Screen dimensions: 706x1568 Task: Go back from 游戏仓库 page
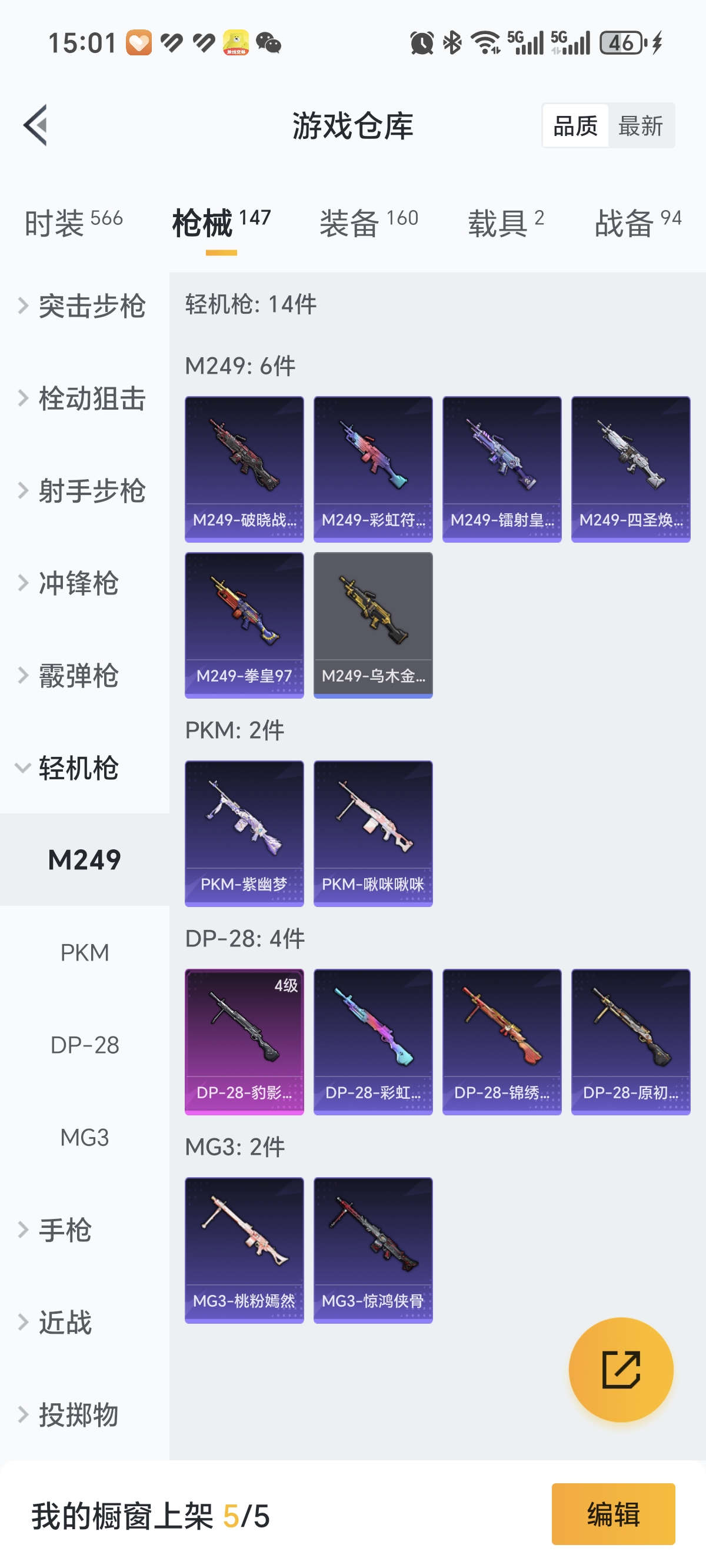point(35,125)
